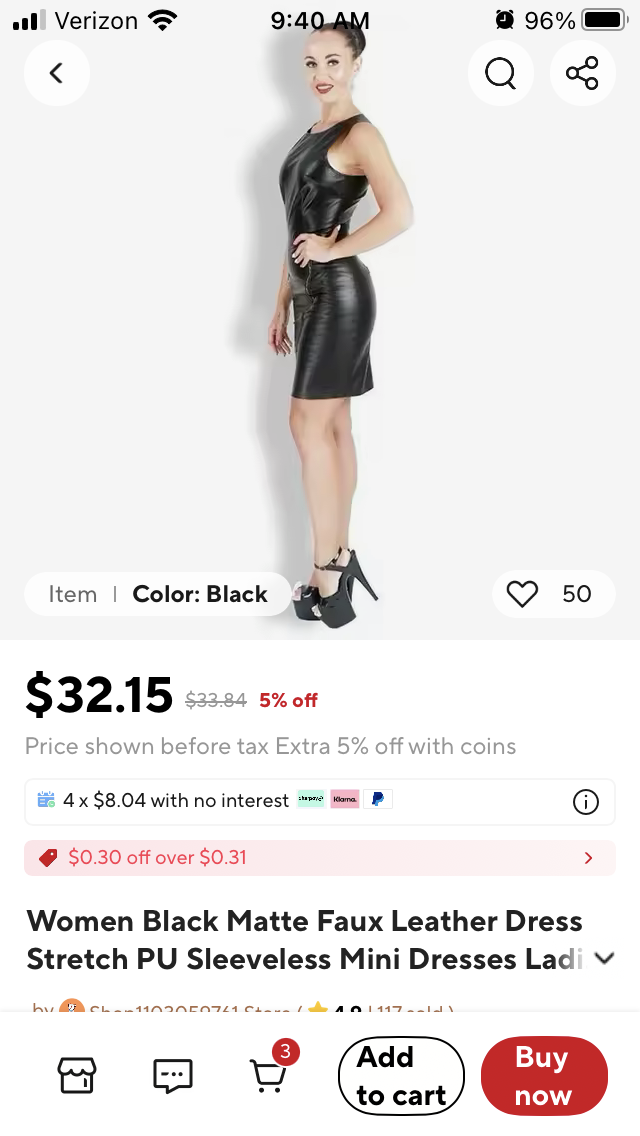Add this dress to the wishlist
This screenshot has width=640, height=1136.
(x=523, y=594)
